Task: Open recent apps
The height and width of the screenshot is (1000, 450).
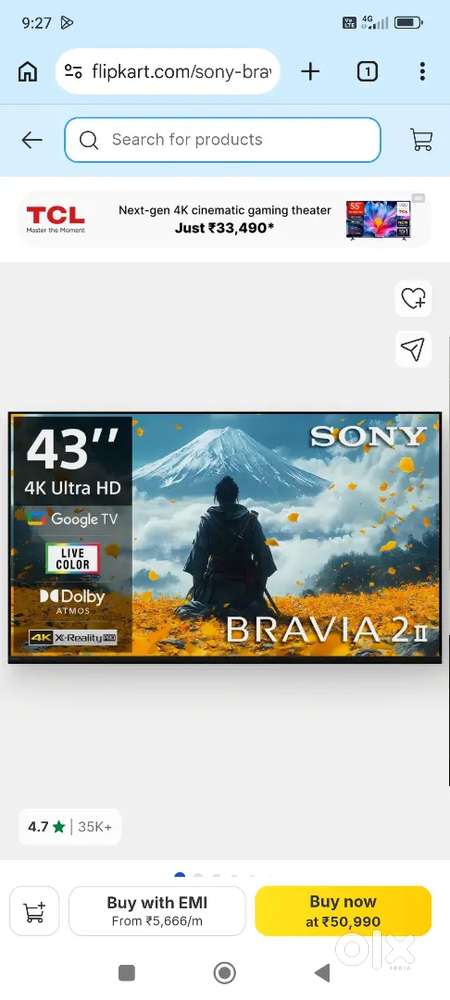Action: pos(127,973)
